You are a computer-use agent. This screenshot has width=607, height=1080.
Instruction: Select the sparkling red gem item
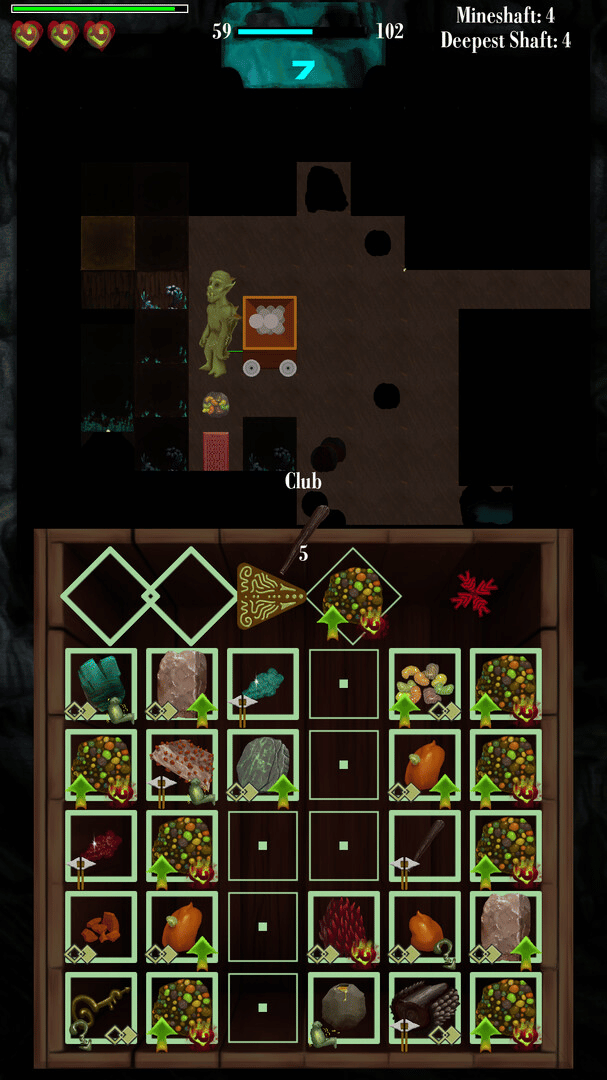(101, 846)
